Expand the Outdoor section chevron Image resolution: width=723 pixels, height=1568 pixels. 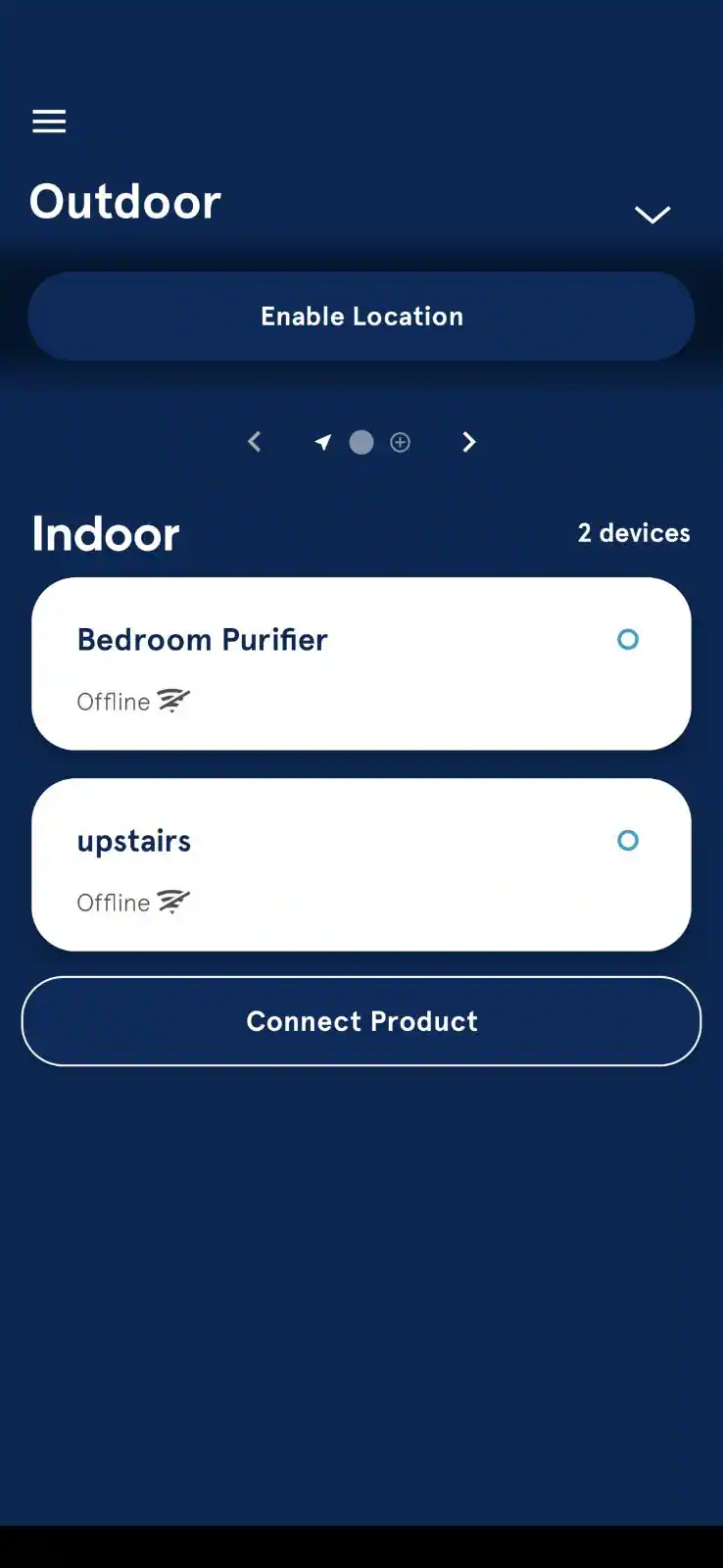pos(651,214)
